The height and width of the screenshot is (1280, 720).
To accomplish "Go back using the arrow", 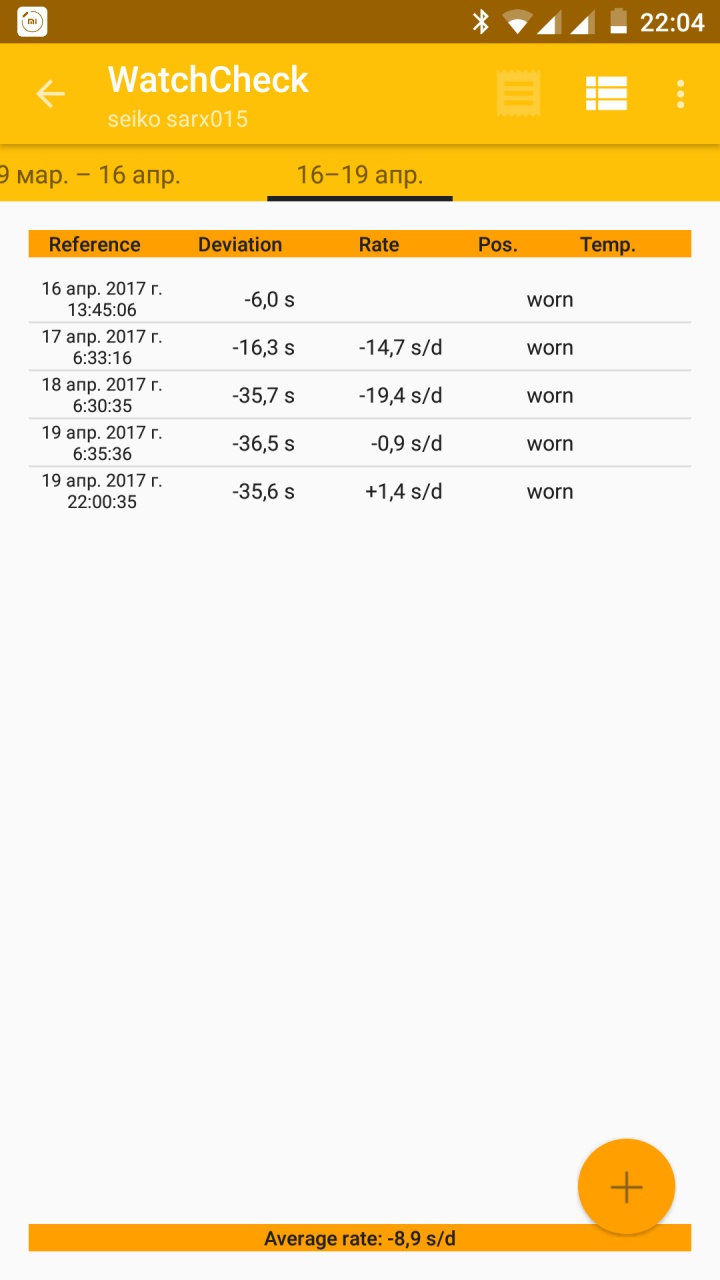I will (50, 94).
